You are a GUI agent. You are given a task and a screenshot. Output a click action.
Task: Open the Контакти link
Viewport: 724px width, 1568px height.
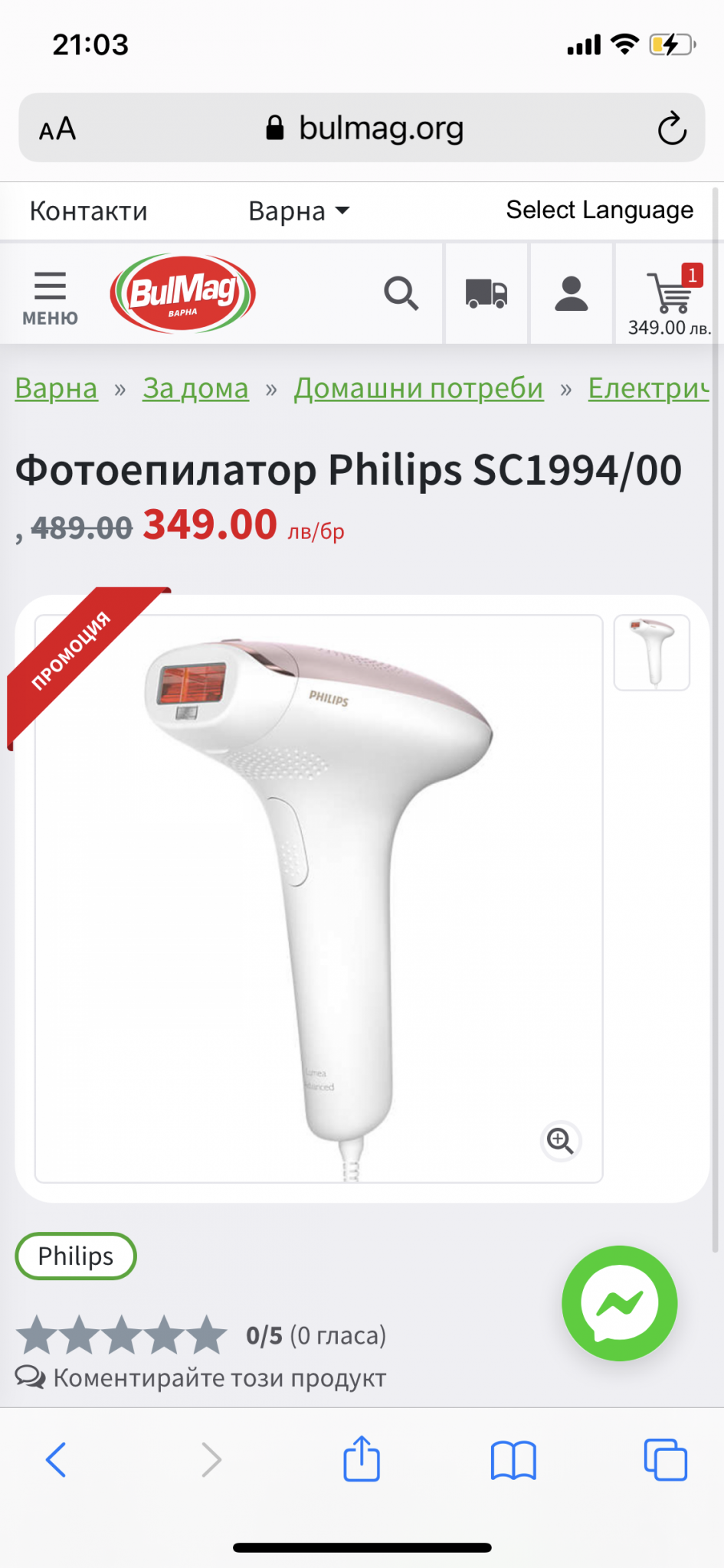tap(88, 211)
